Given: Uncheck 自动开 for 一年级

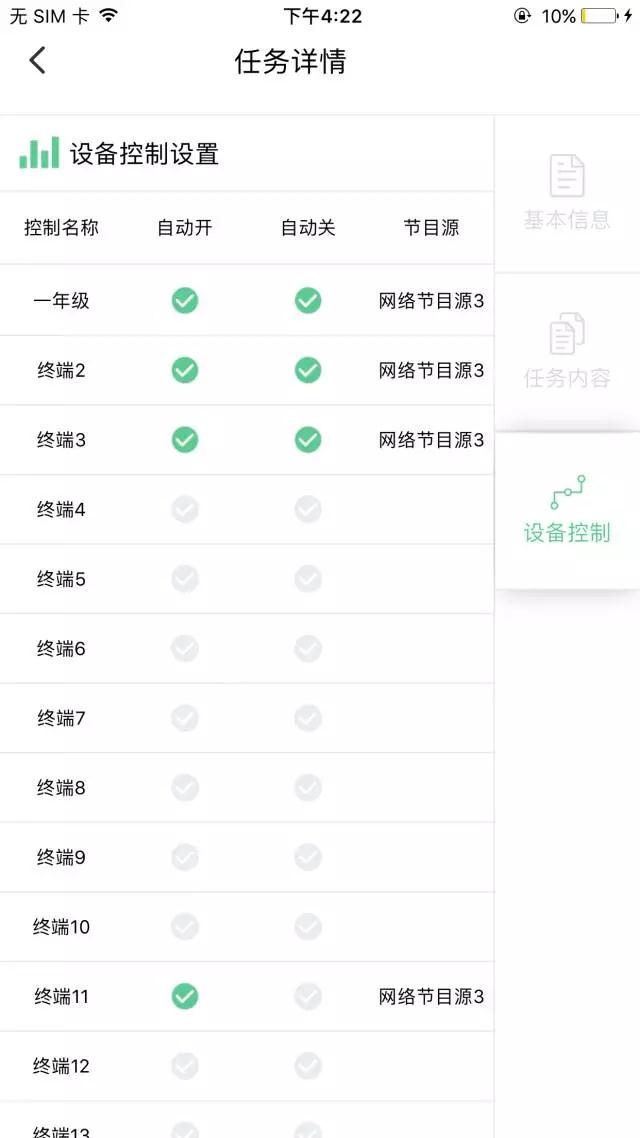Looking at the screenshot, I should [185, 300].
